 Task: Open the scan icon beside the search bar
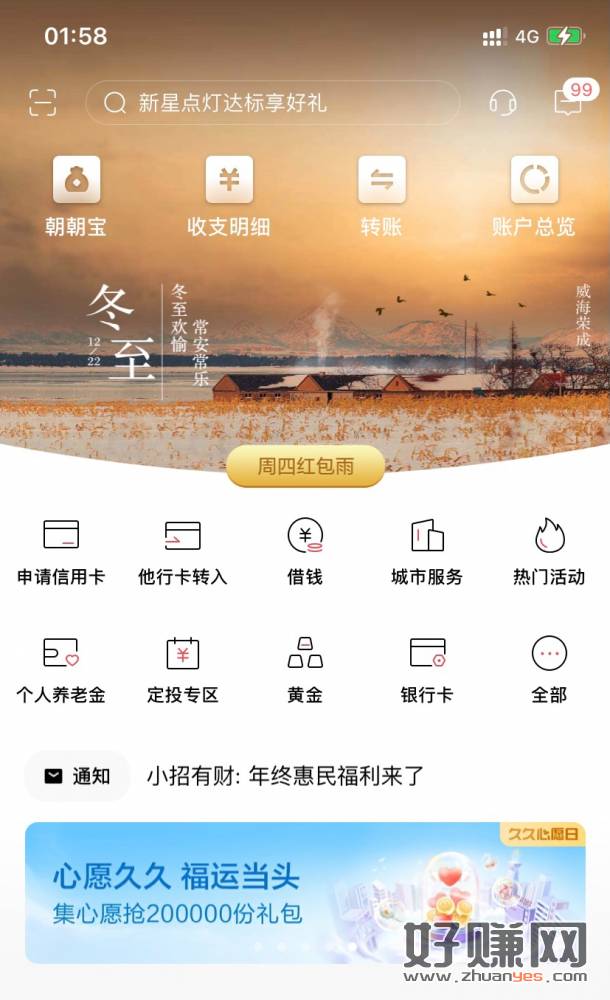43,102
